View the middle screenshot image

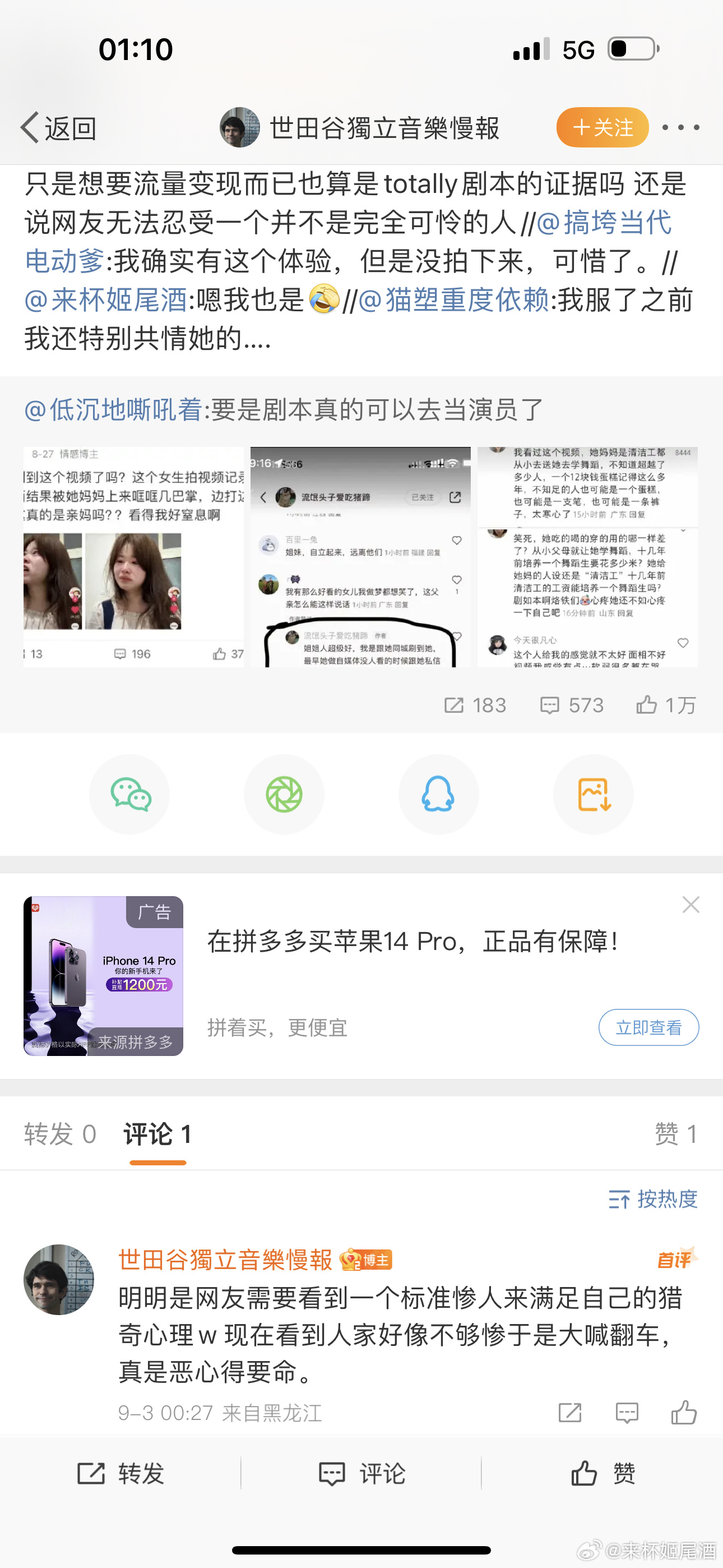pyautogui.click(x=360, y=556)
